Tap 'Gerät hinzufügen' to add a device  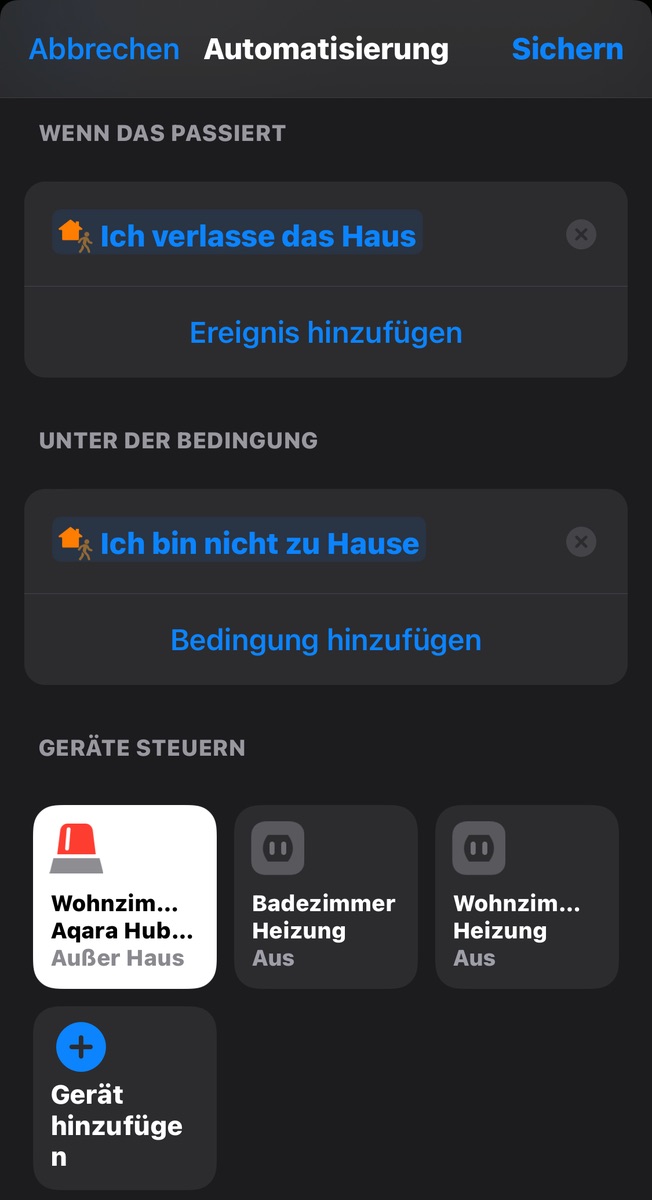coord(125,1097)
